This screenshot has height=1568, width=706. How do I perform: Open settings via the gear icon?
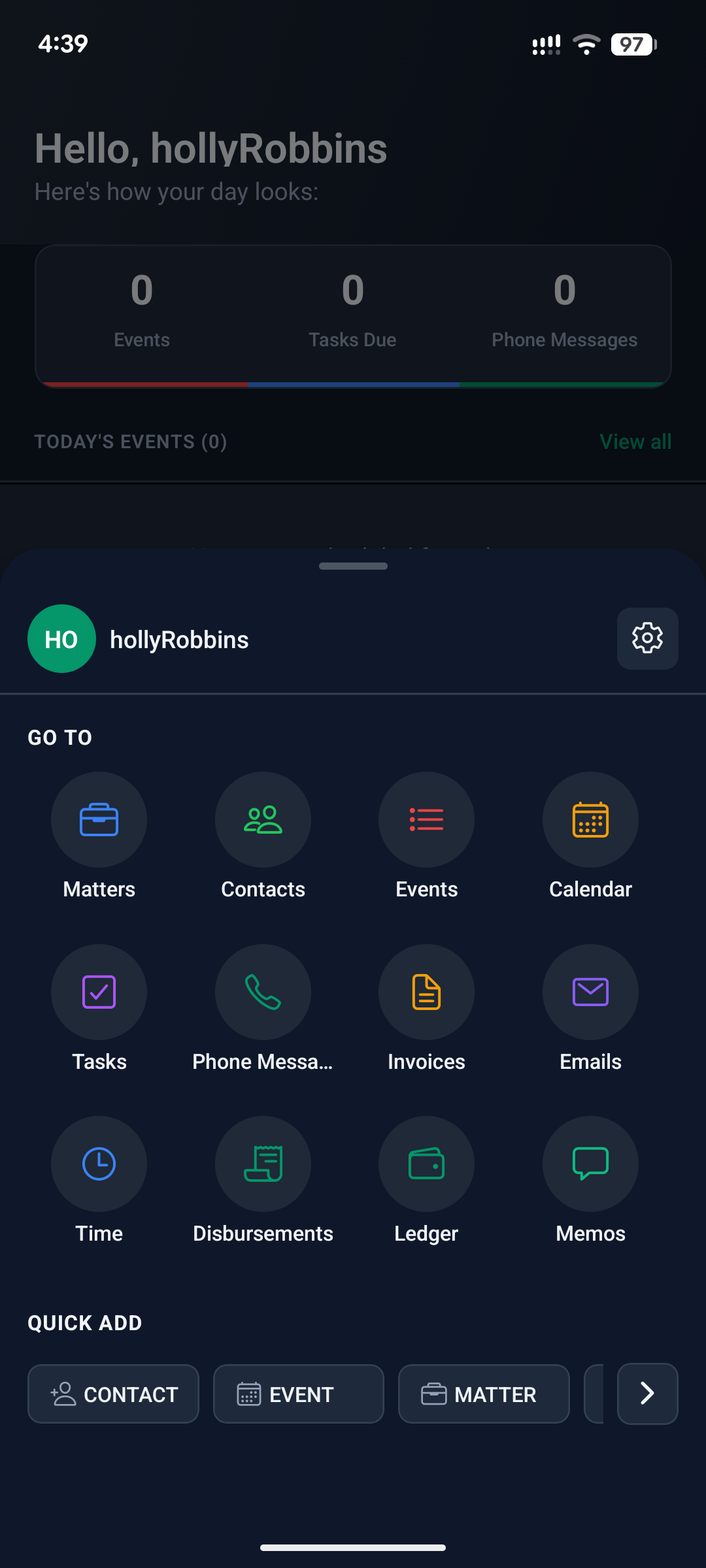[x=647, y=638]
